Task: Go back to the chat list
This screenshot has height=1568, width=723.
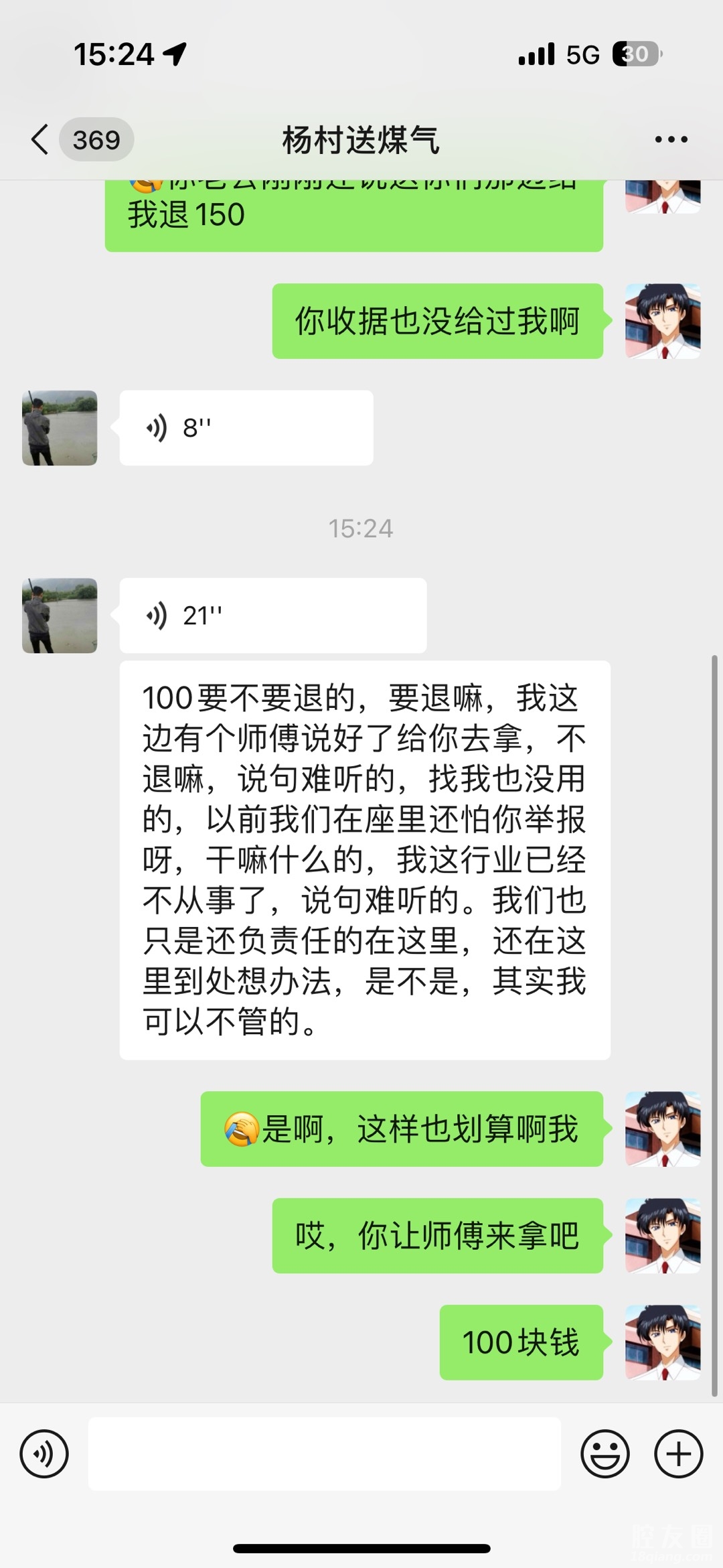Action: click(42, 139)
